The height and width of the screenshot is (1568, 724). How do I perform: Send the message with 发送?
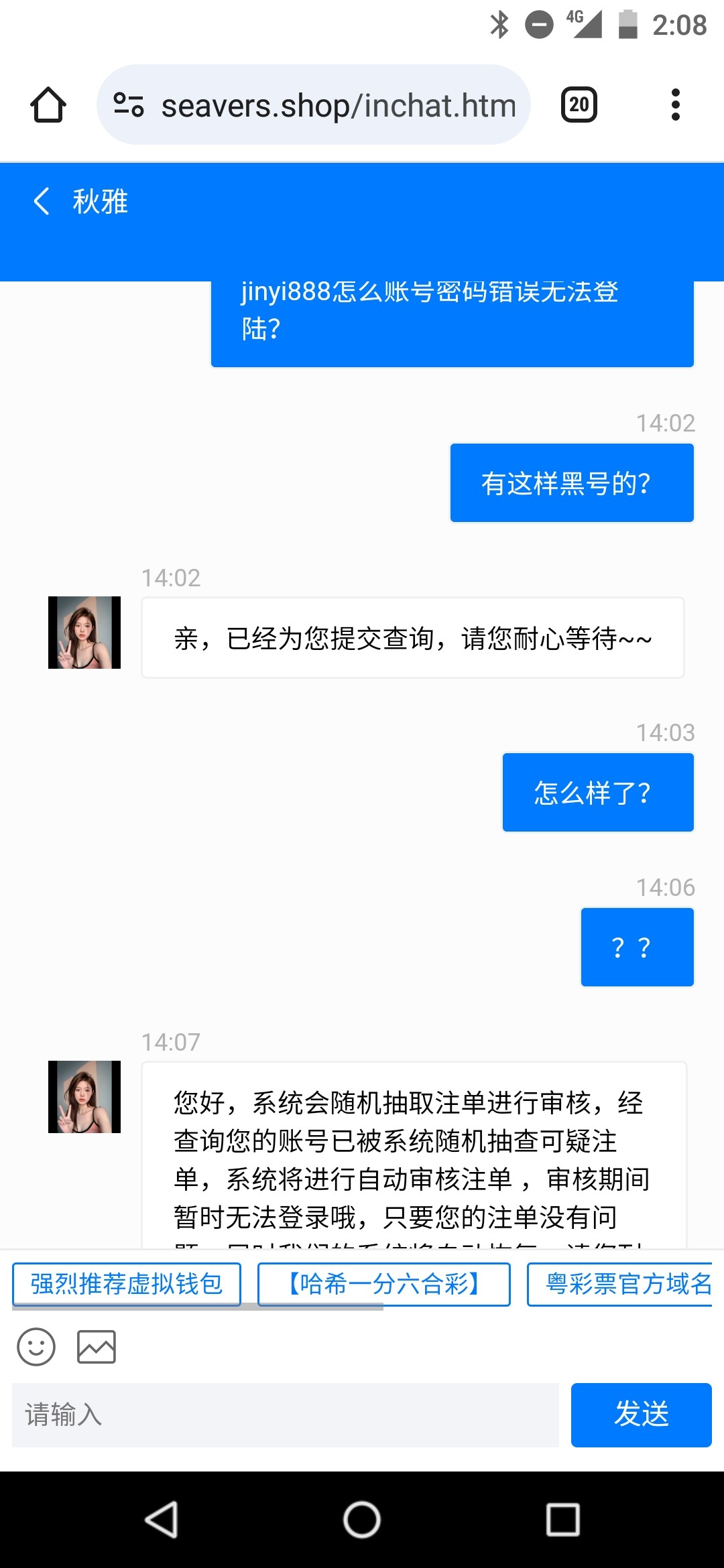point(641,1415)
